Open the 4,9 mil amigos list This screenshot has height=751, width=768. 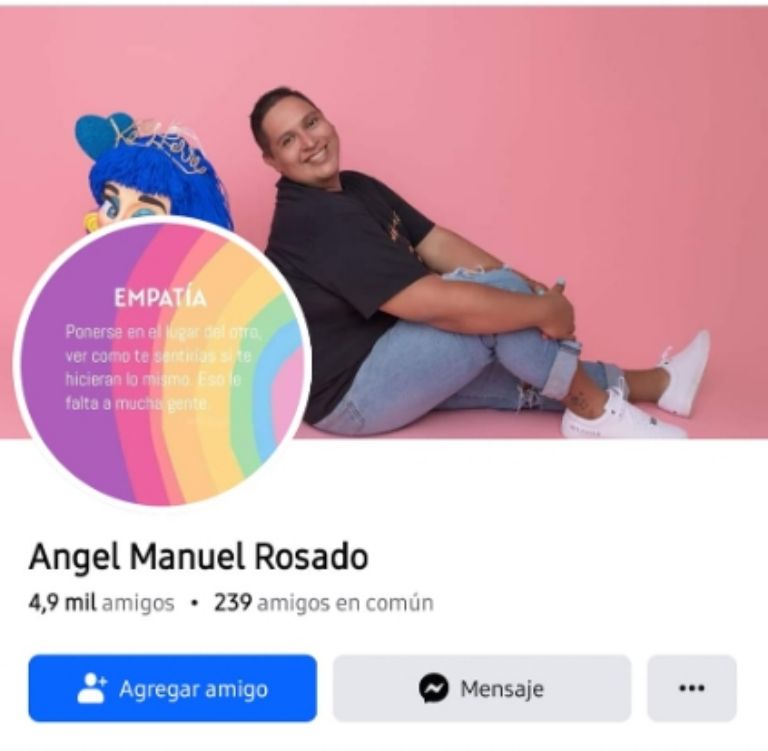click(101, 603)
